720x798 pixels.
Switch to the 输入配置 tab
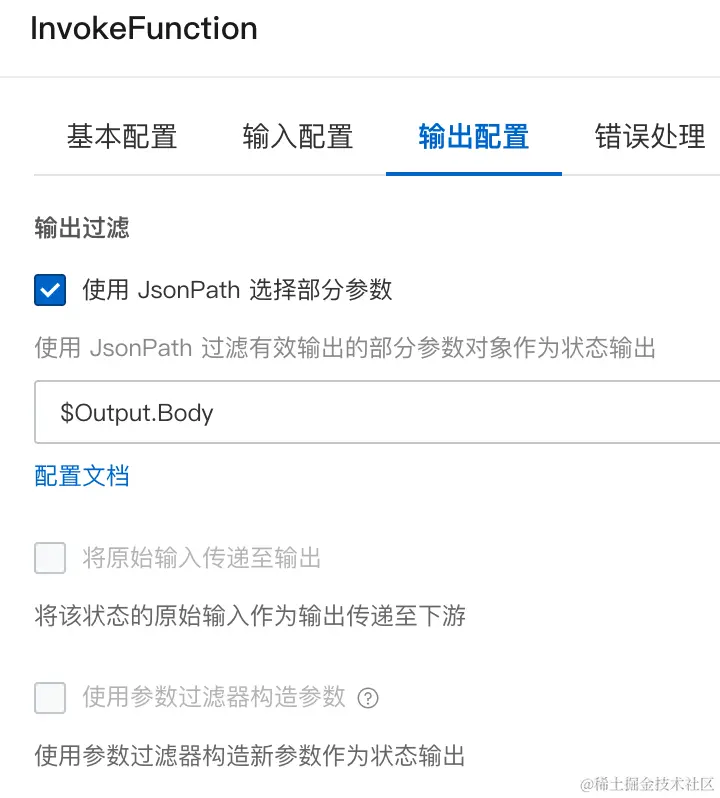pyautogui.click(x=298, y=136)
